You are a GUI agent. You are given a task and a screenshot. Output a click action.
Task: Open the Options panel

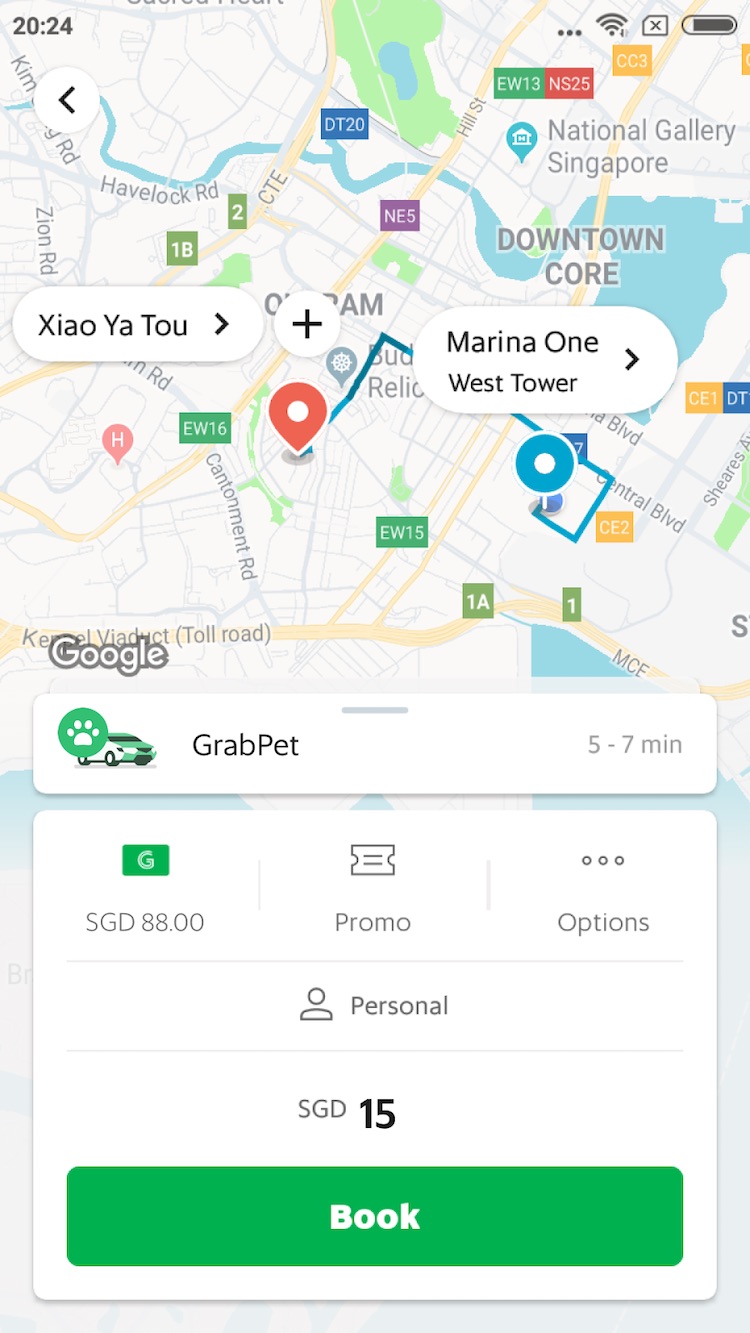[x=603, y=921]
